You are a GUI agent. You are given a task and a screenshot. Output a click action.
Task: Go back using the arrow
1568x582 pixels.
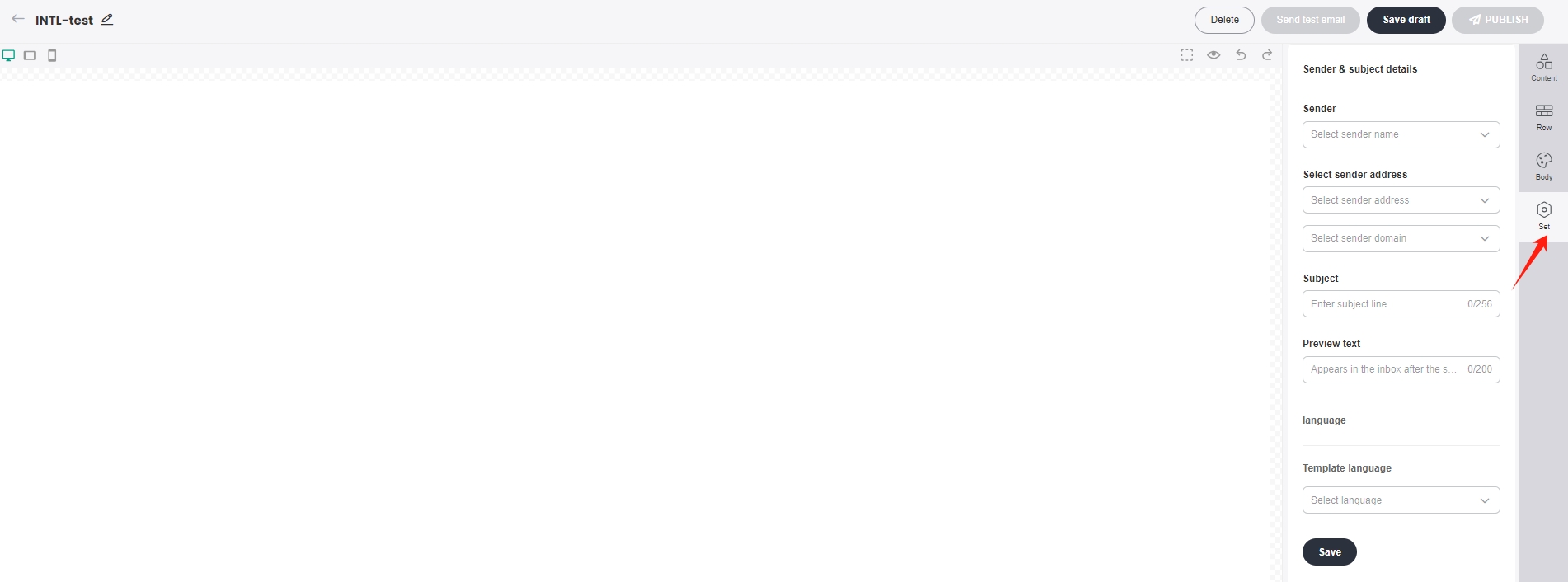[18, 19]
